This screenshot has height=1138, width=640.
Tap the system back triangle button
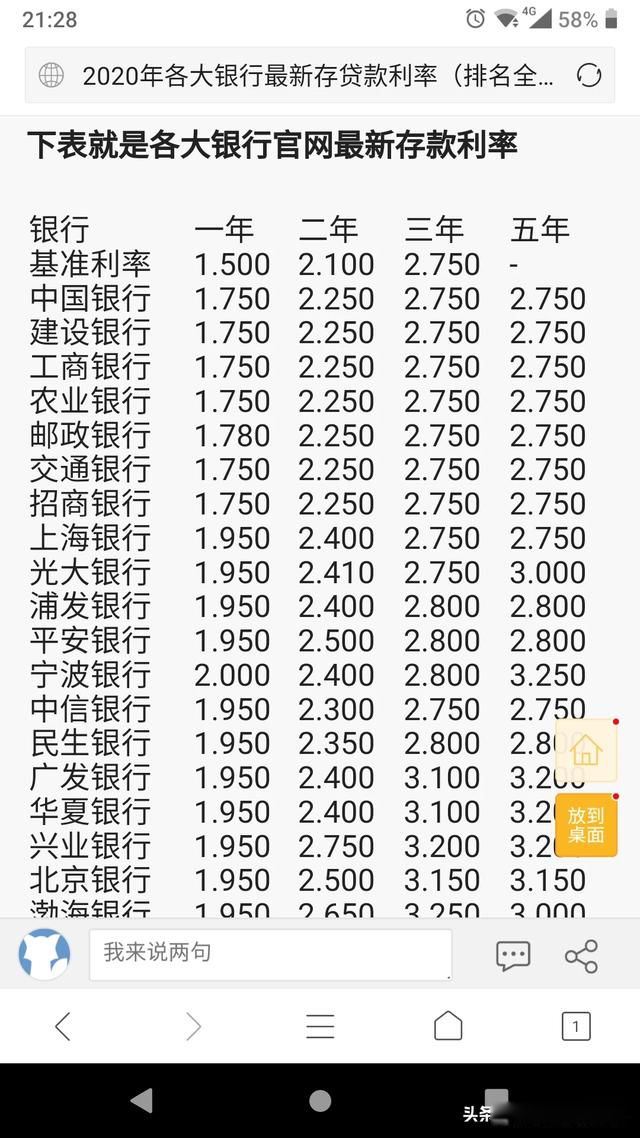[142, 1100]
